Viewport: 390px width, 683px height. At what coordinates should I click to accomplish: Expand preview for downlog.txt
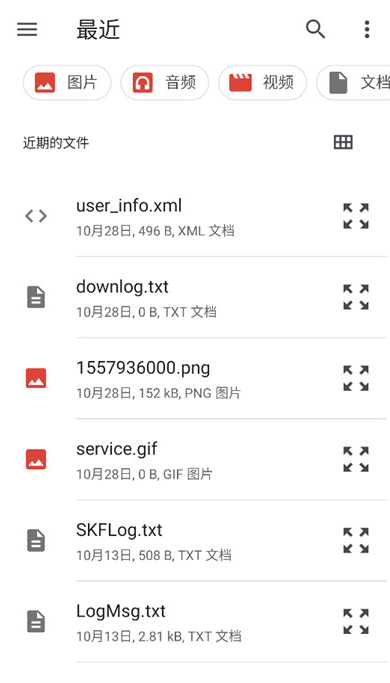tap(356, 297)
